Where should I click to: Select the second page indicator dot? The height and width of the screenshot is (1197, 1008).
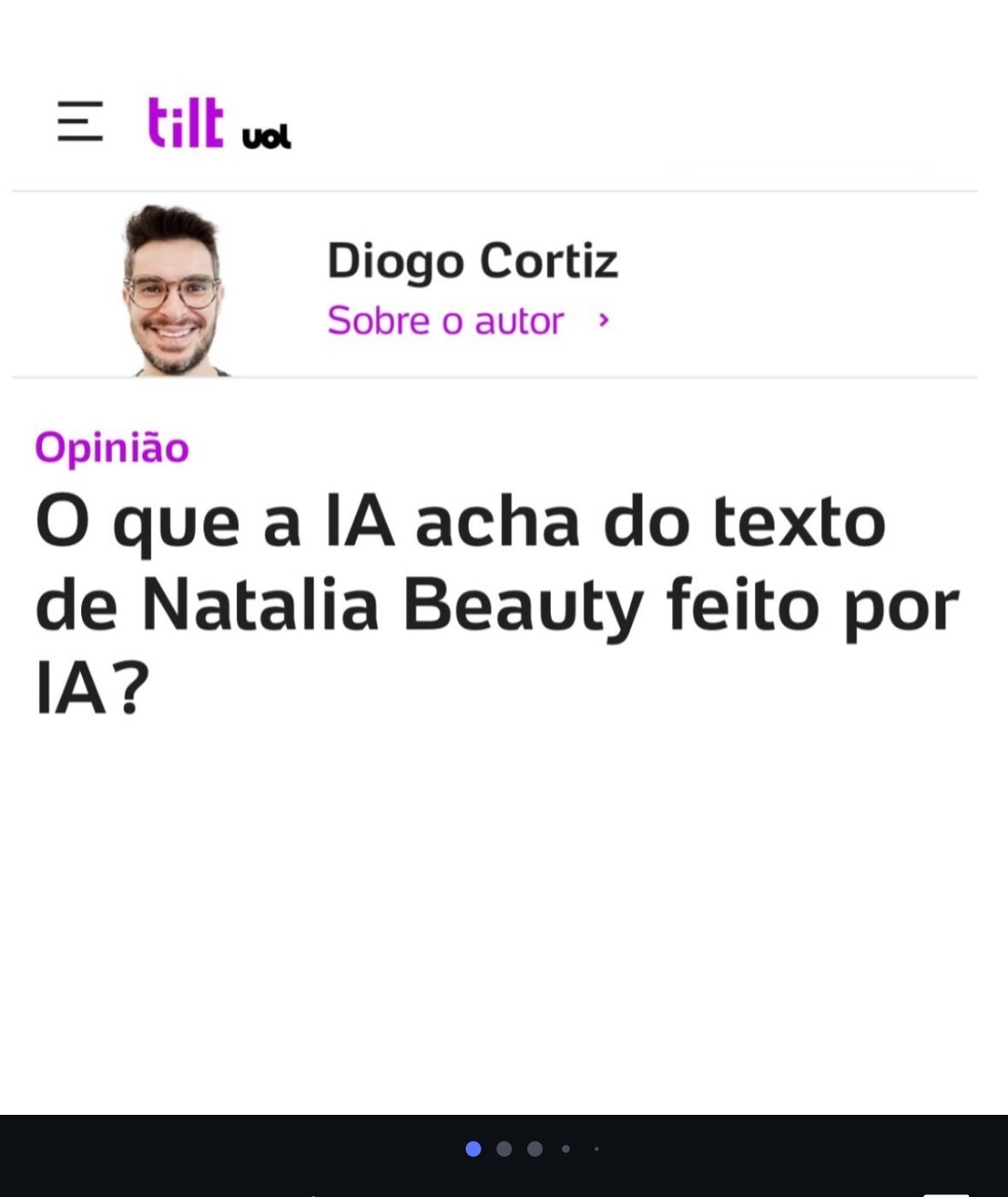(x=504, y=1148)
